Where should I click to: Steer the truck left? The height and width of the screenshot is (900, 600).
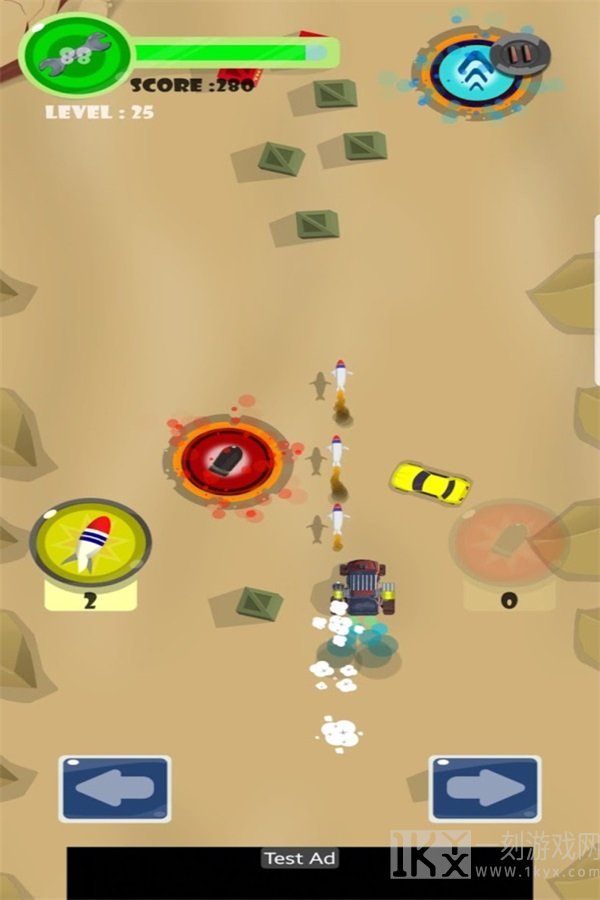coord(114,789)
